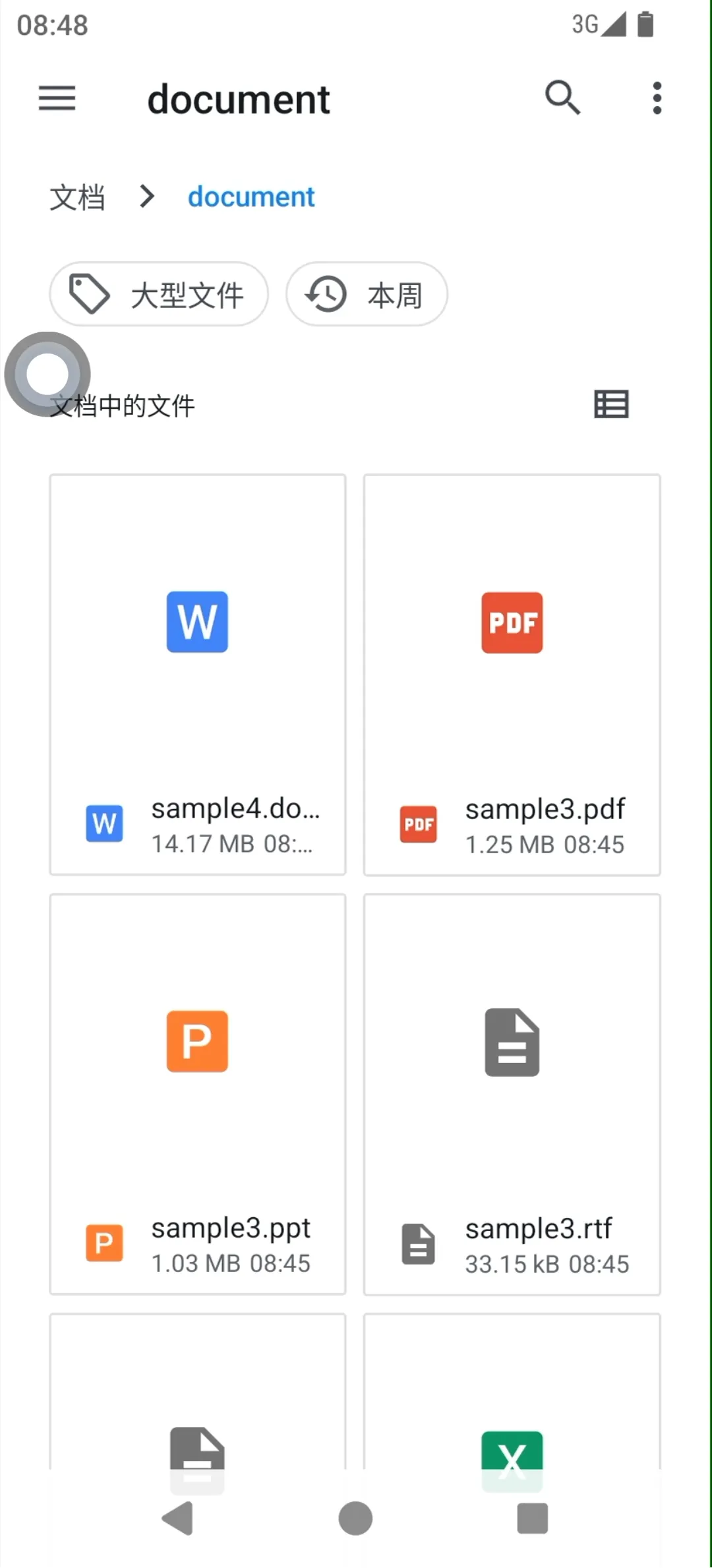Open the three-dot overflow menu
The height and width of the screenshot is (1568, 712).
point(657,98)
